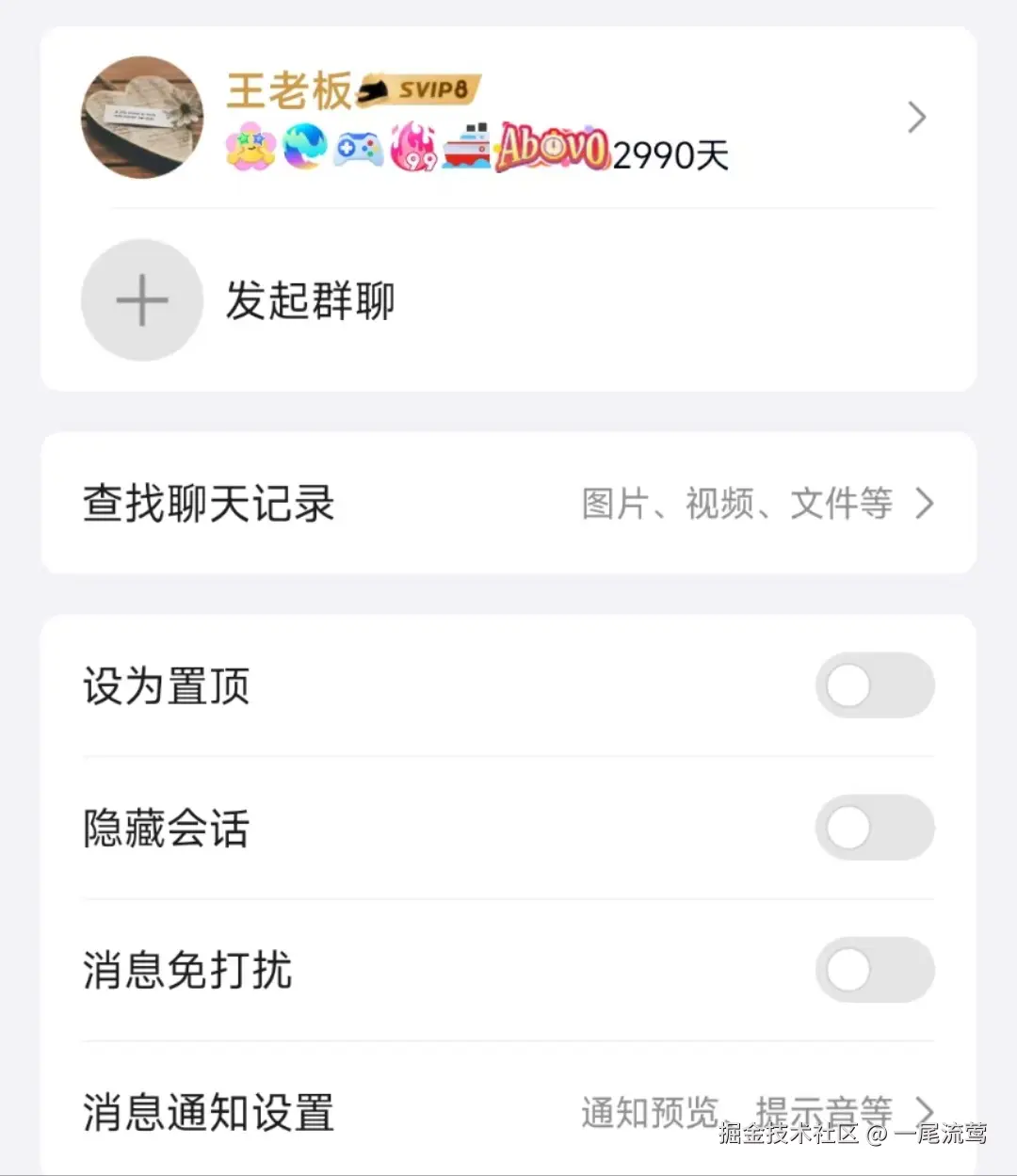The width and height of the screenshot is (1017, 1176).
Task: Expand 消息通知设置 with its chevron
Action: 926,1110
